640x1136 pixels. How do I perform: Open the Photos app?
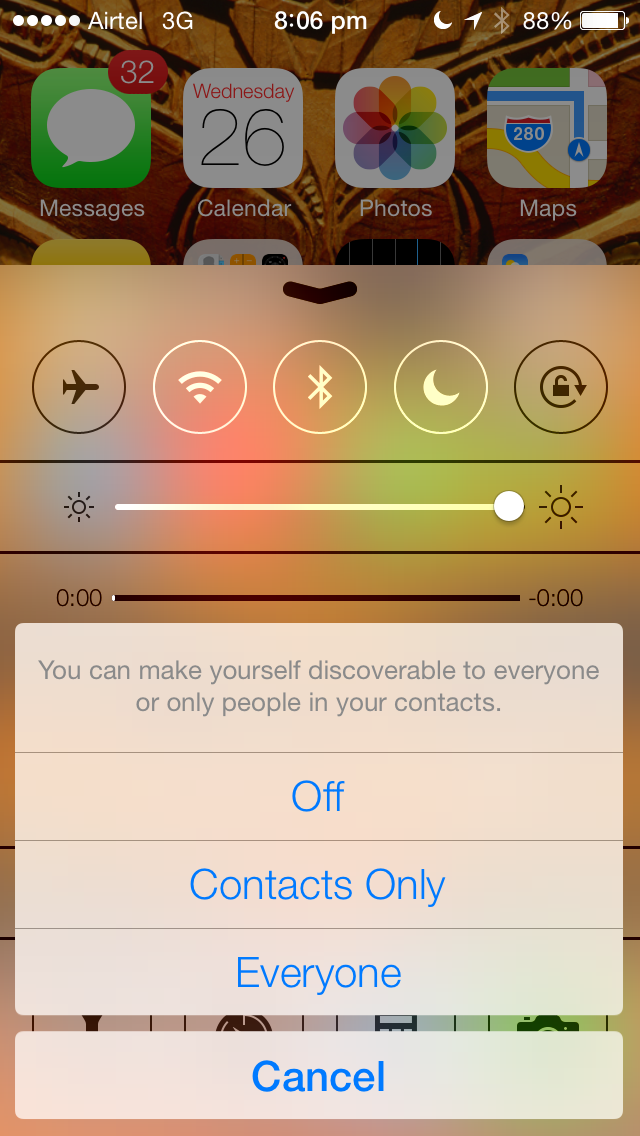click(395, 128)
